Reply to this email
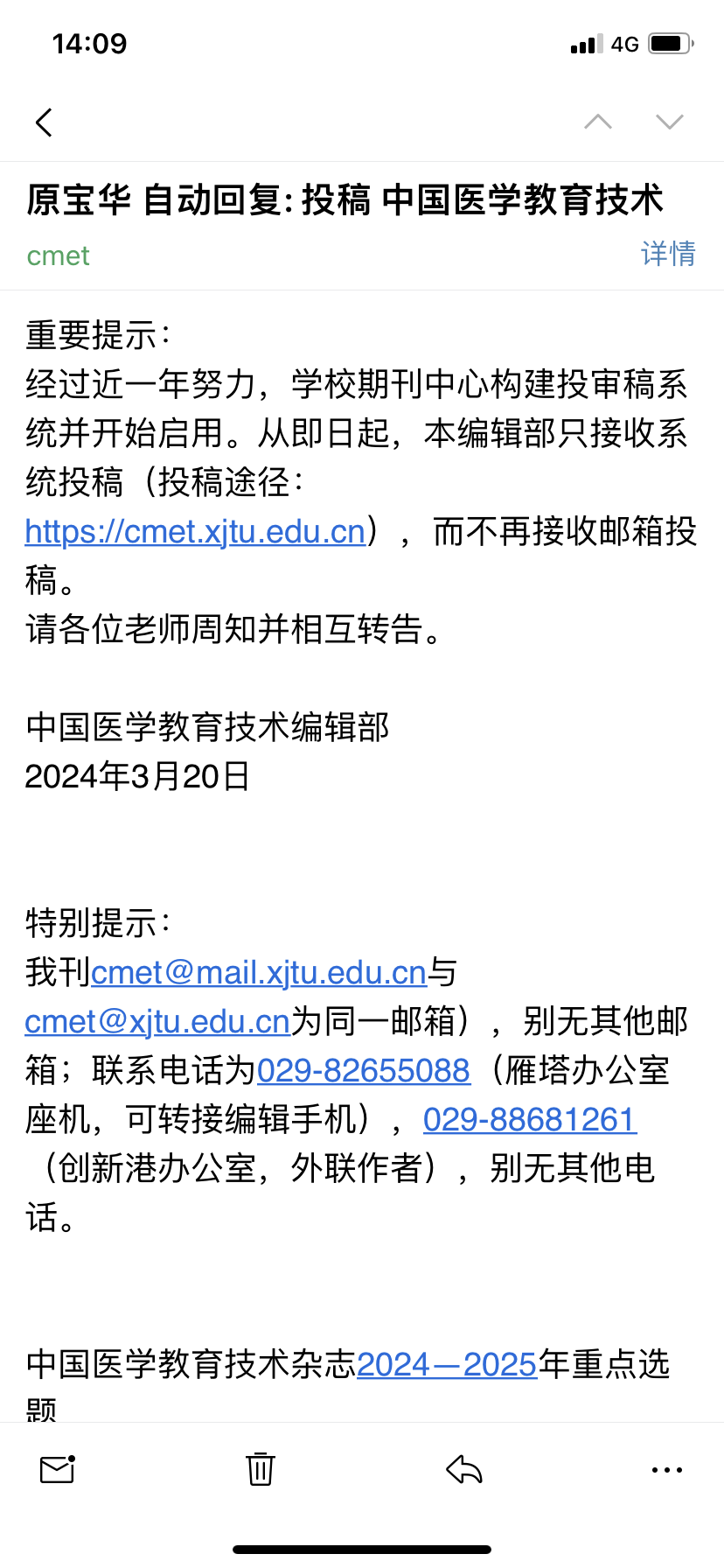This screenshot has width=724, height=1568. point(464,1469)
